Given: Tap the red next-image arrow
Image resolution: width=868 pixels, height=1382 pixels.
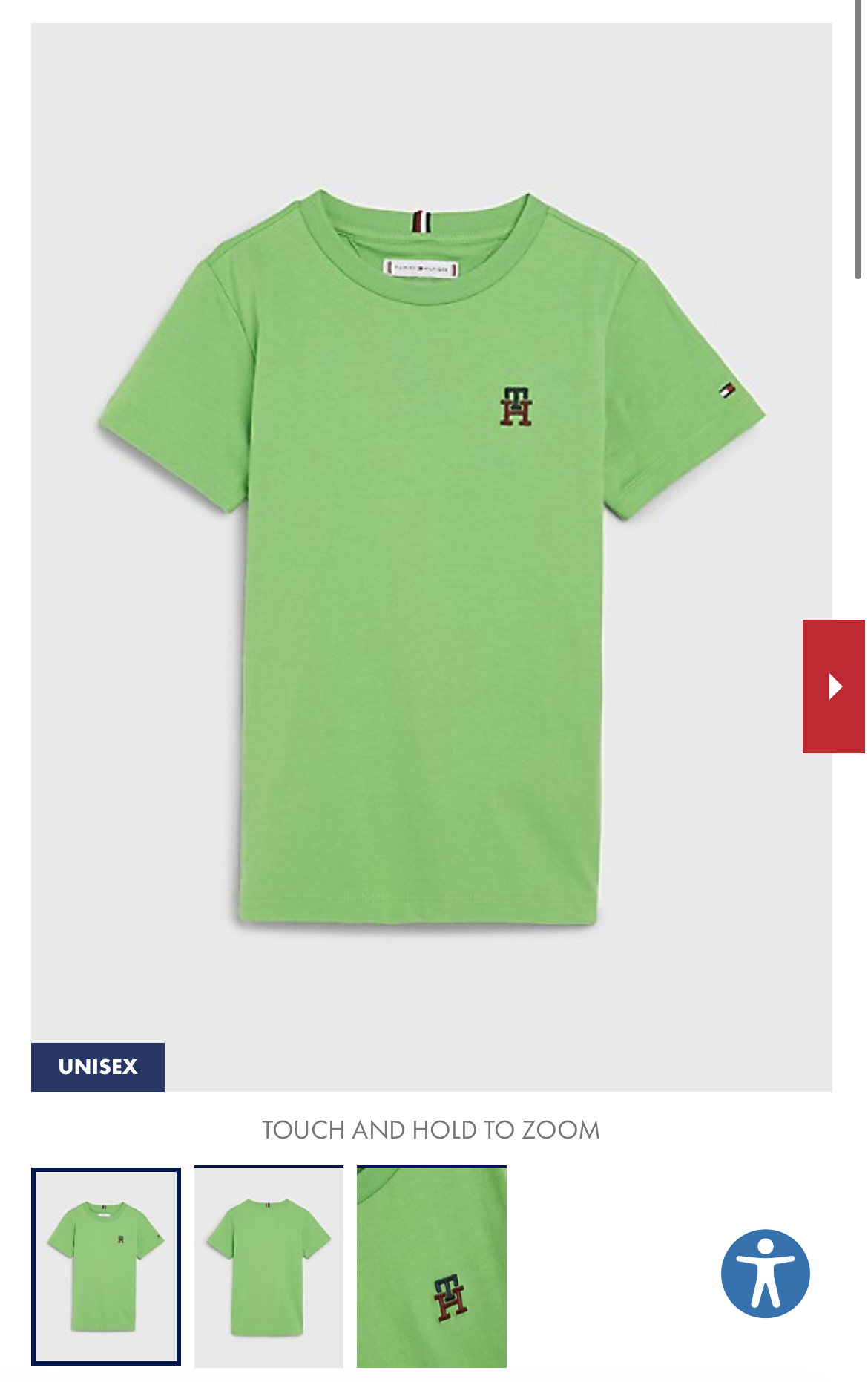Looking at the screenshot, I should (x=834, y=687).
